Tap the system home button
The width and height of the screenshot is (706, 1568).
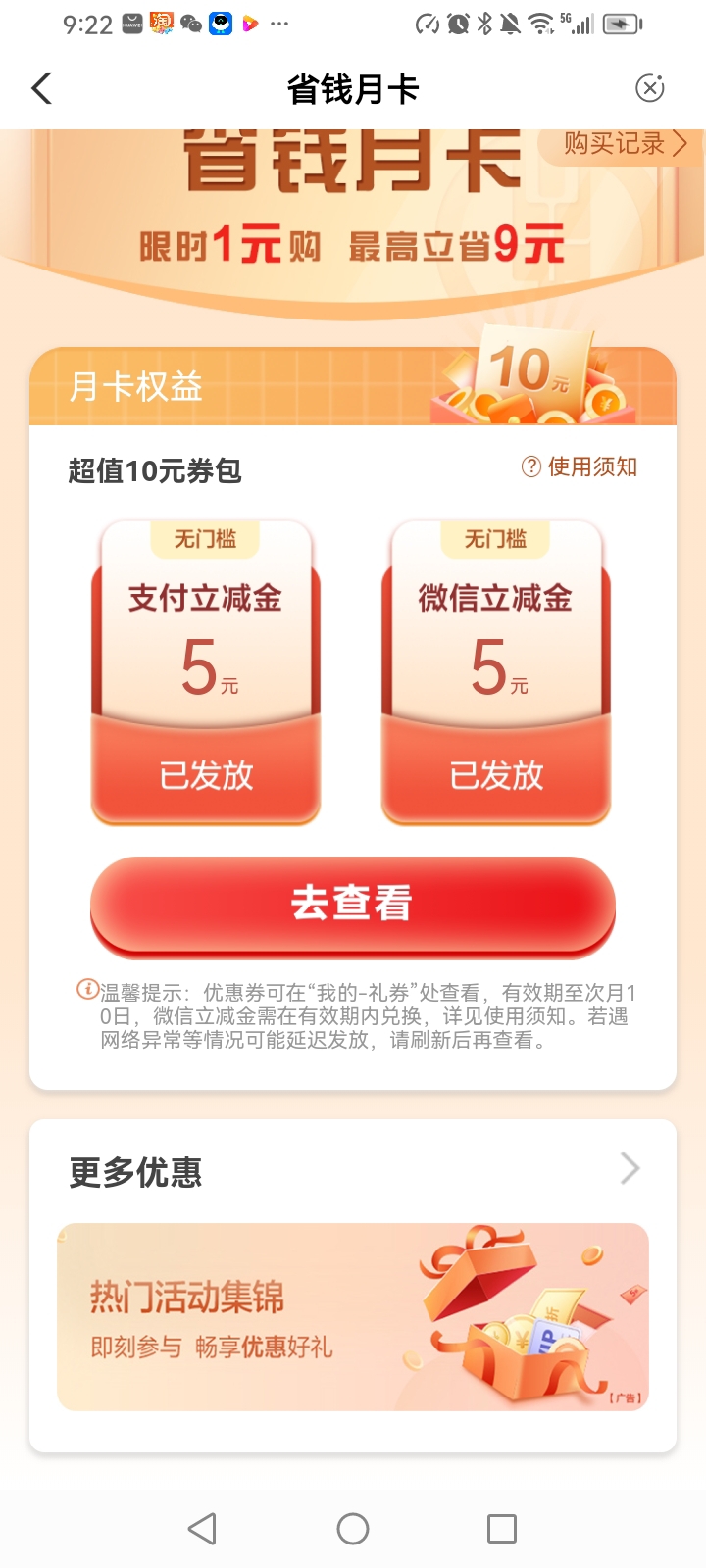tap(353, 1529)
